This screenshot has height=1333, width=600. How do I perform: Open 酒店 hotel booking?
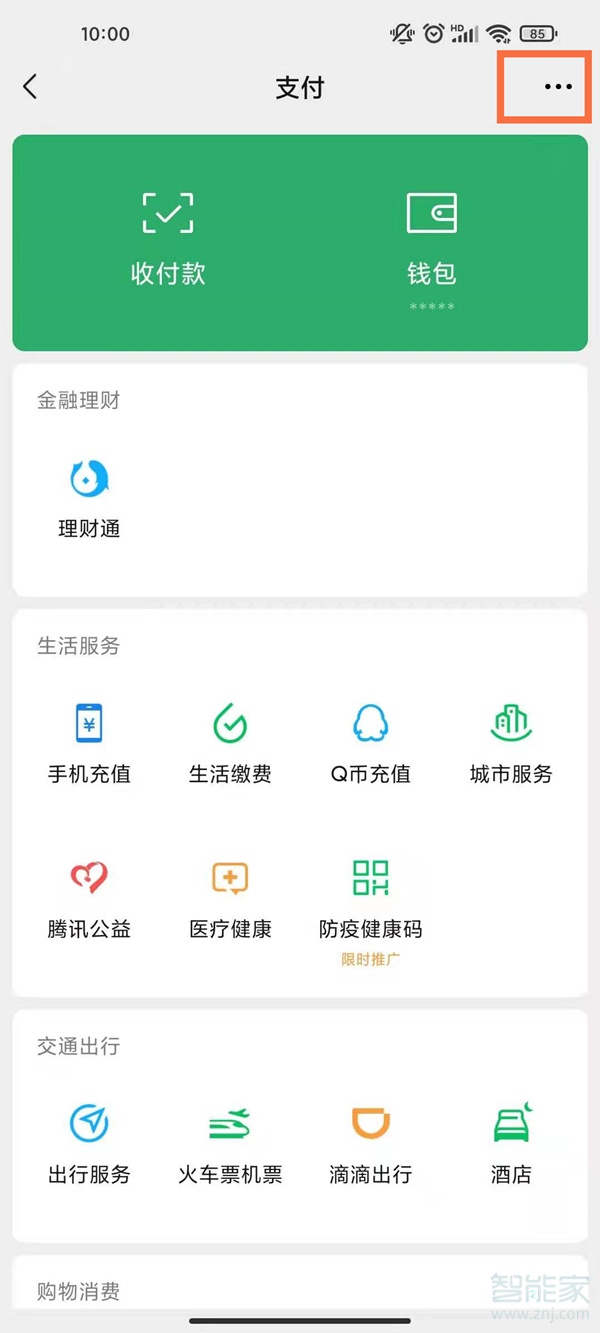tap(511, 1143)
